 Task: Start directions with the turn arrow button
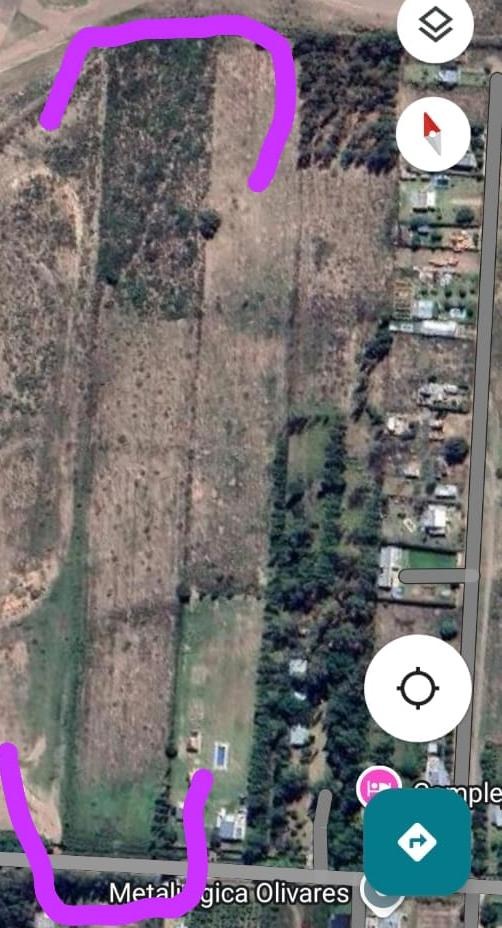417,841
